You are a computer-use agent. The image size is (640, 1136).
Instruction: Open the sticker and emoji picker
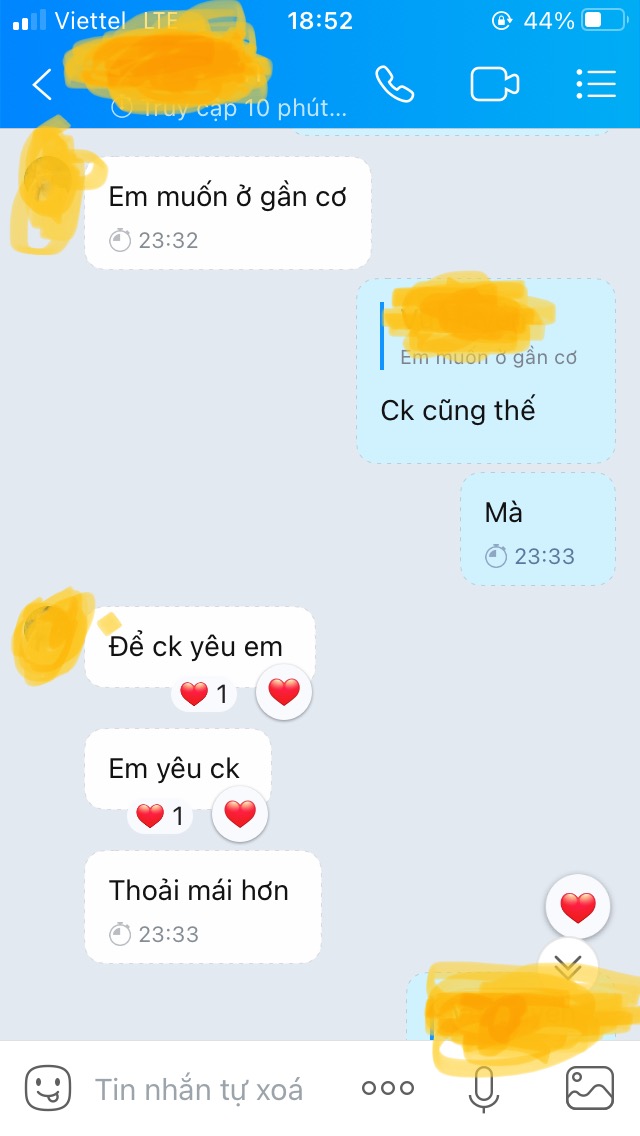(48, 1089)
